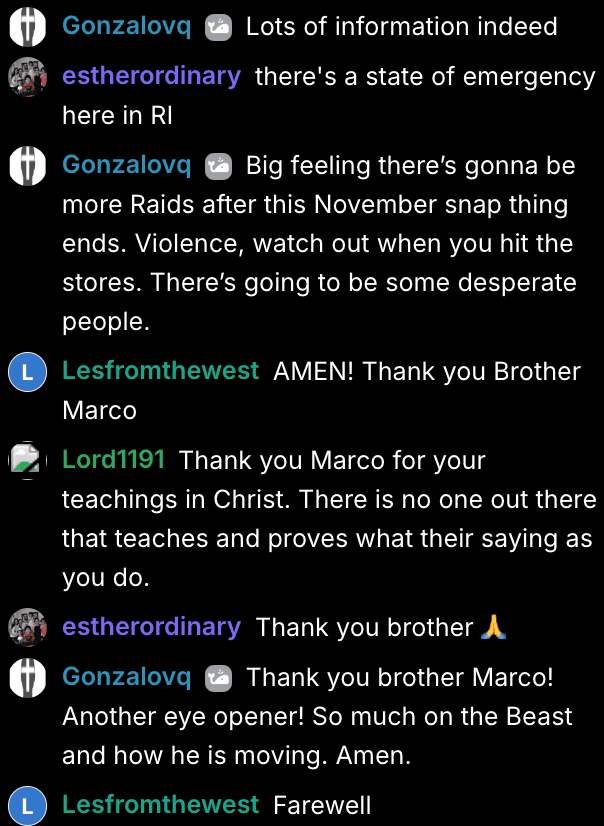Open estherordinary's name on the state of emergency message
This screenshot has height=826, width=604.
tap(151, 76)
